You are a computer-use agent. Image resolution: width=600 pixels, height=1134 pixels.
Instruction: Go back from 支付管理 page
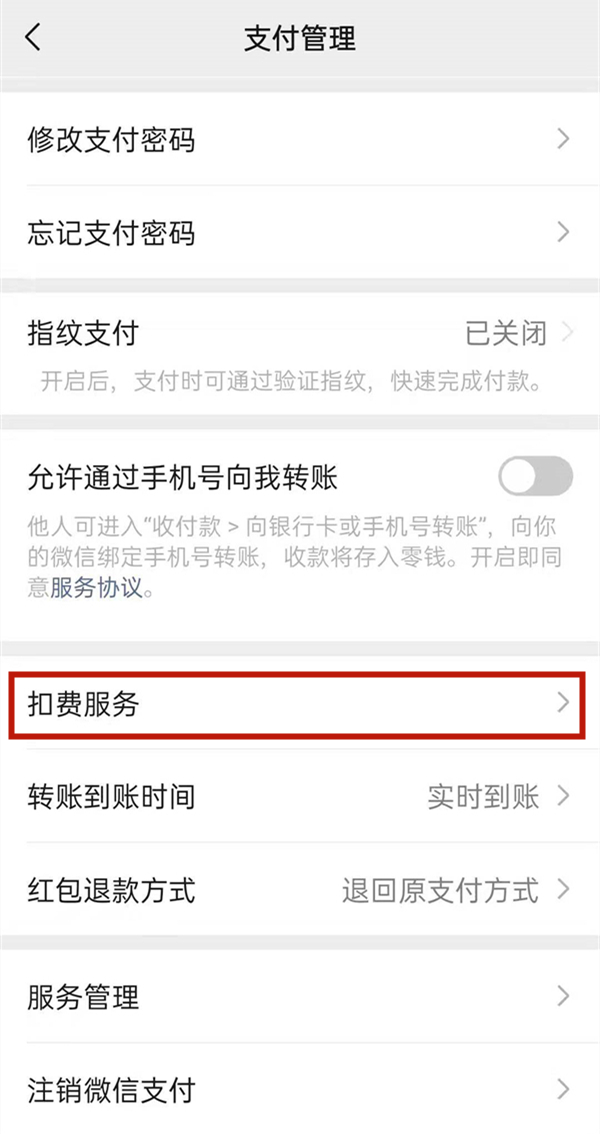[x=34, y=38]
